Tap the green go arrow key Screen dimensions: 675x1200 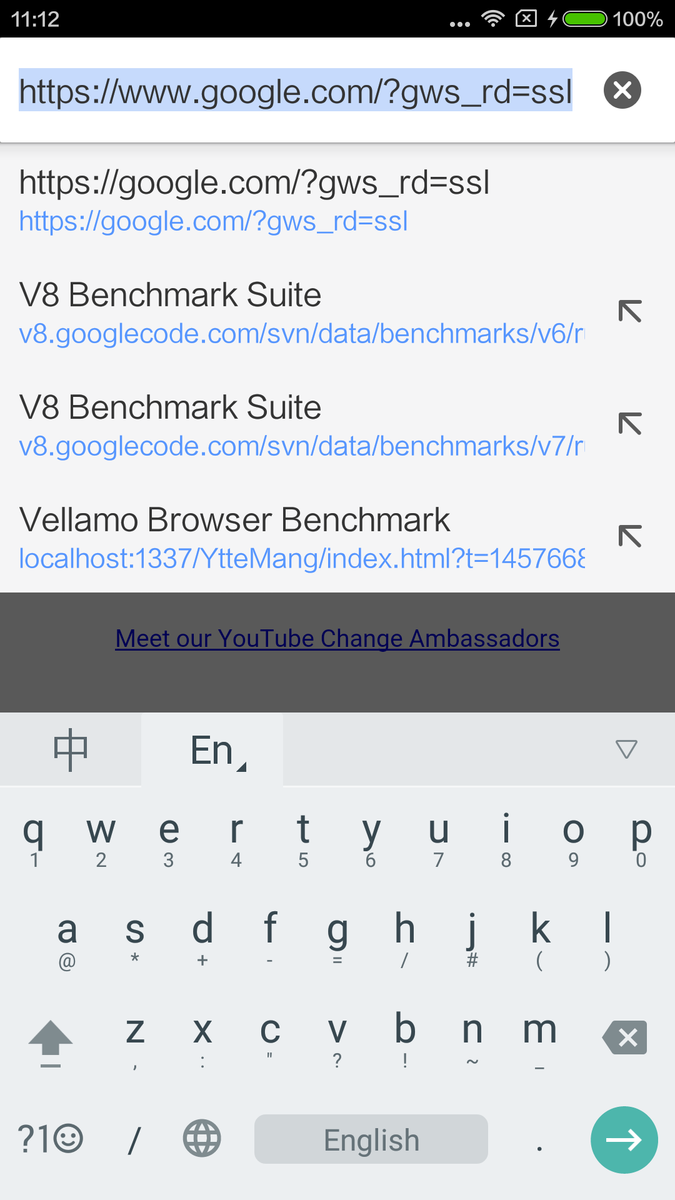[x=624, y=1140]
